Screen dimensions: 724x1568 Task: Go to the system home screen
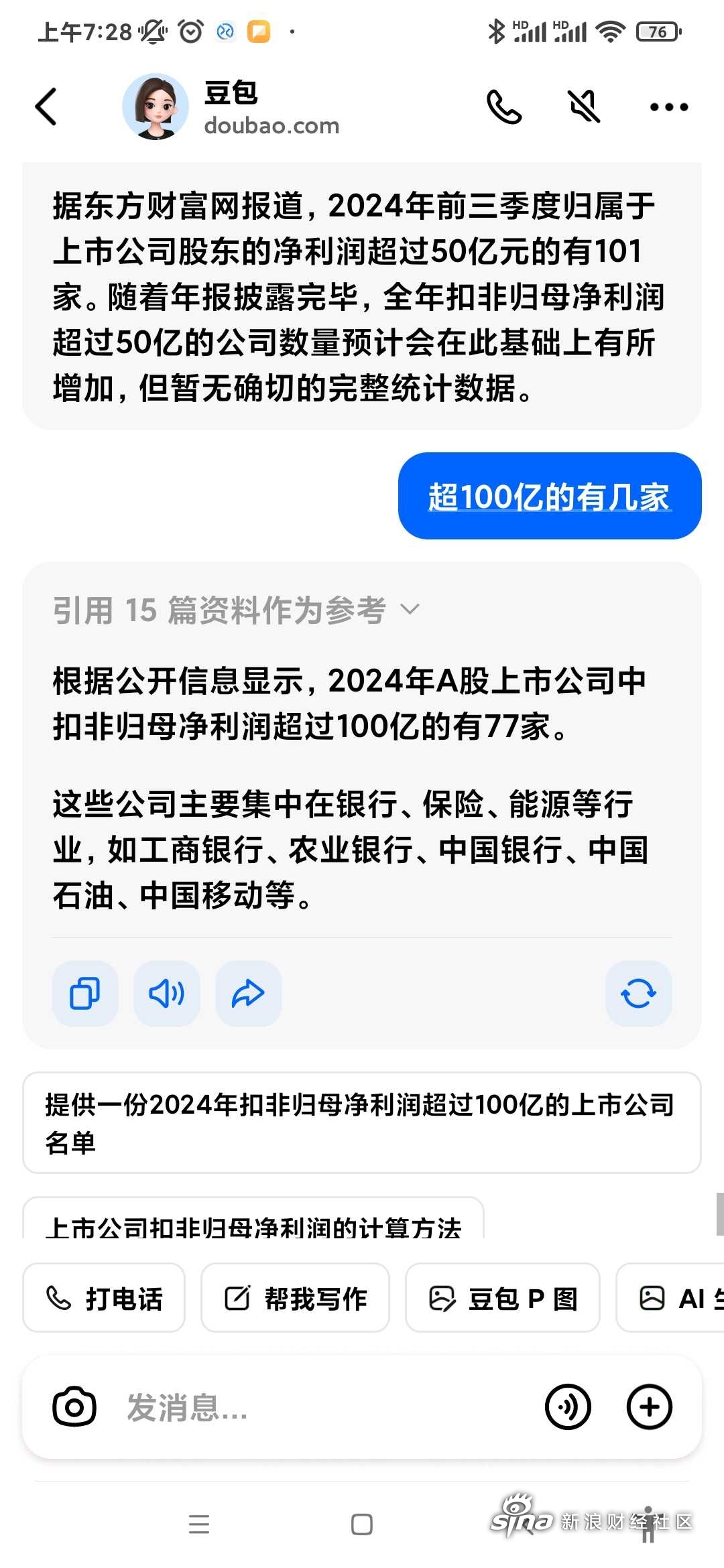click(362, 1524)
